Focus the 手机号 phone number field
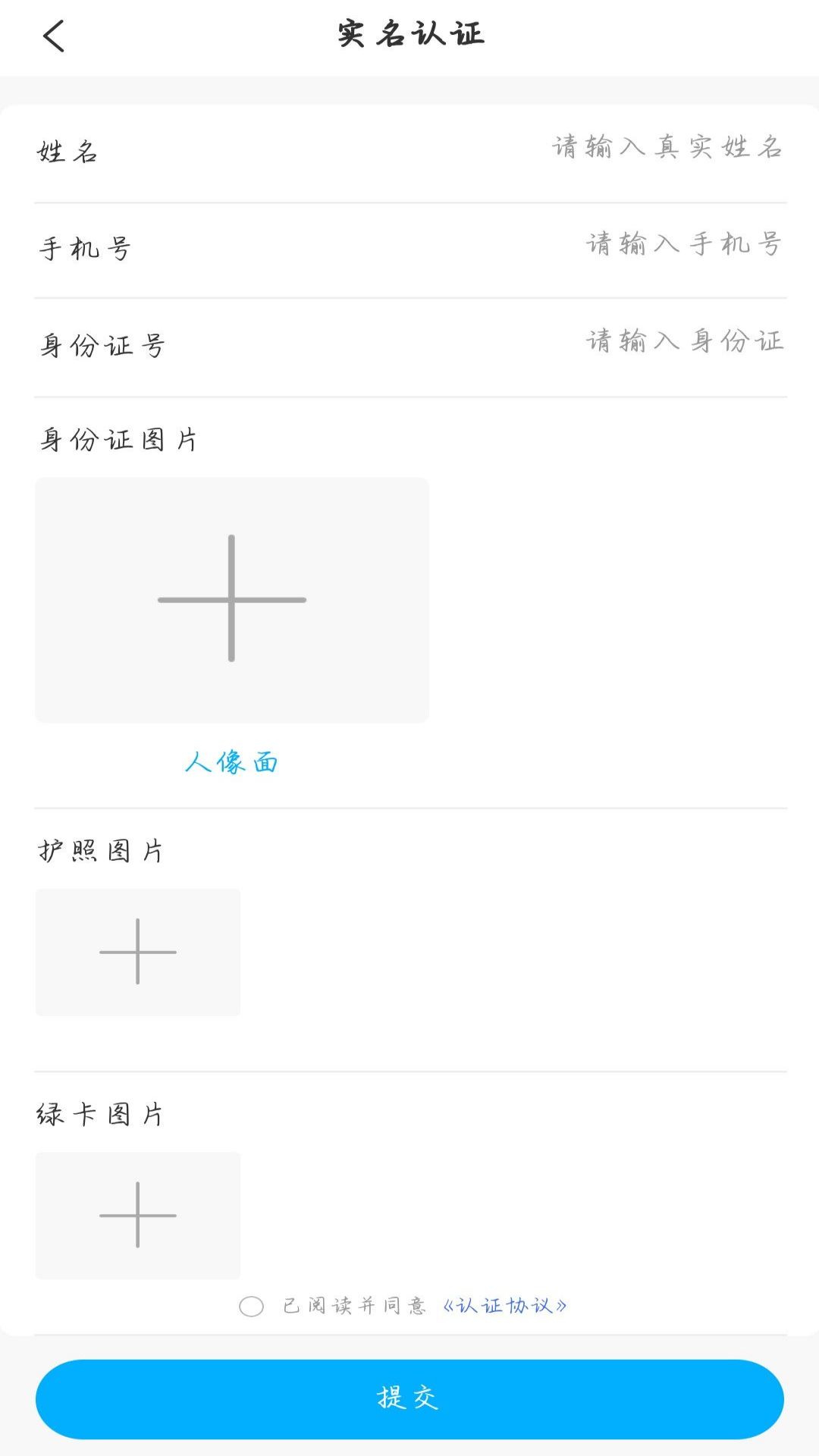 (x=682, y=244)
